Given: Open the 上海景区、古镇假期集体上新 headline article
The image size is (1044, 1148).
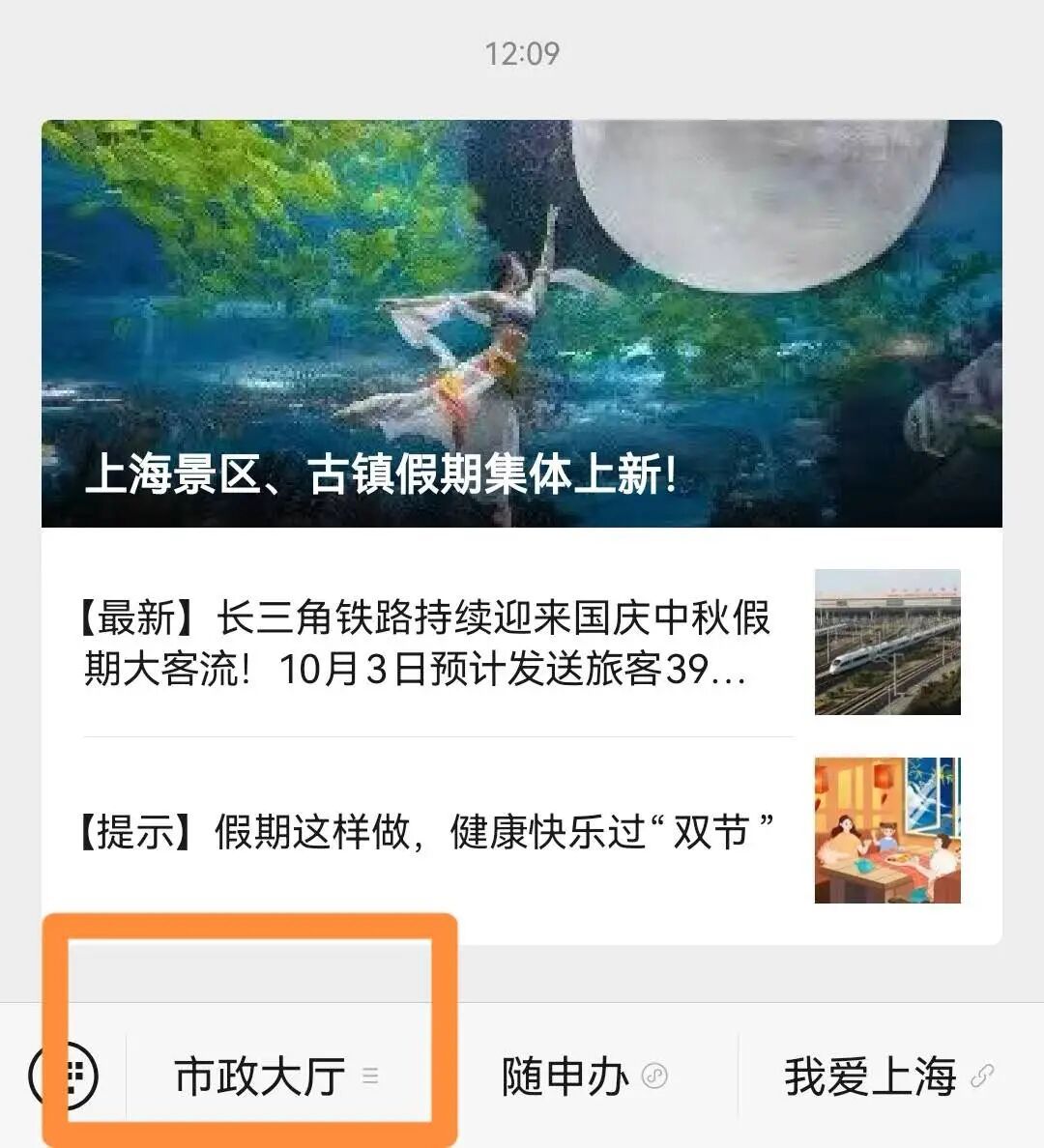Looking at the screenshot, I should 521,324.
